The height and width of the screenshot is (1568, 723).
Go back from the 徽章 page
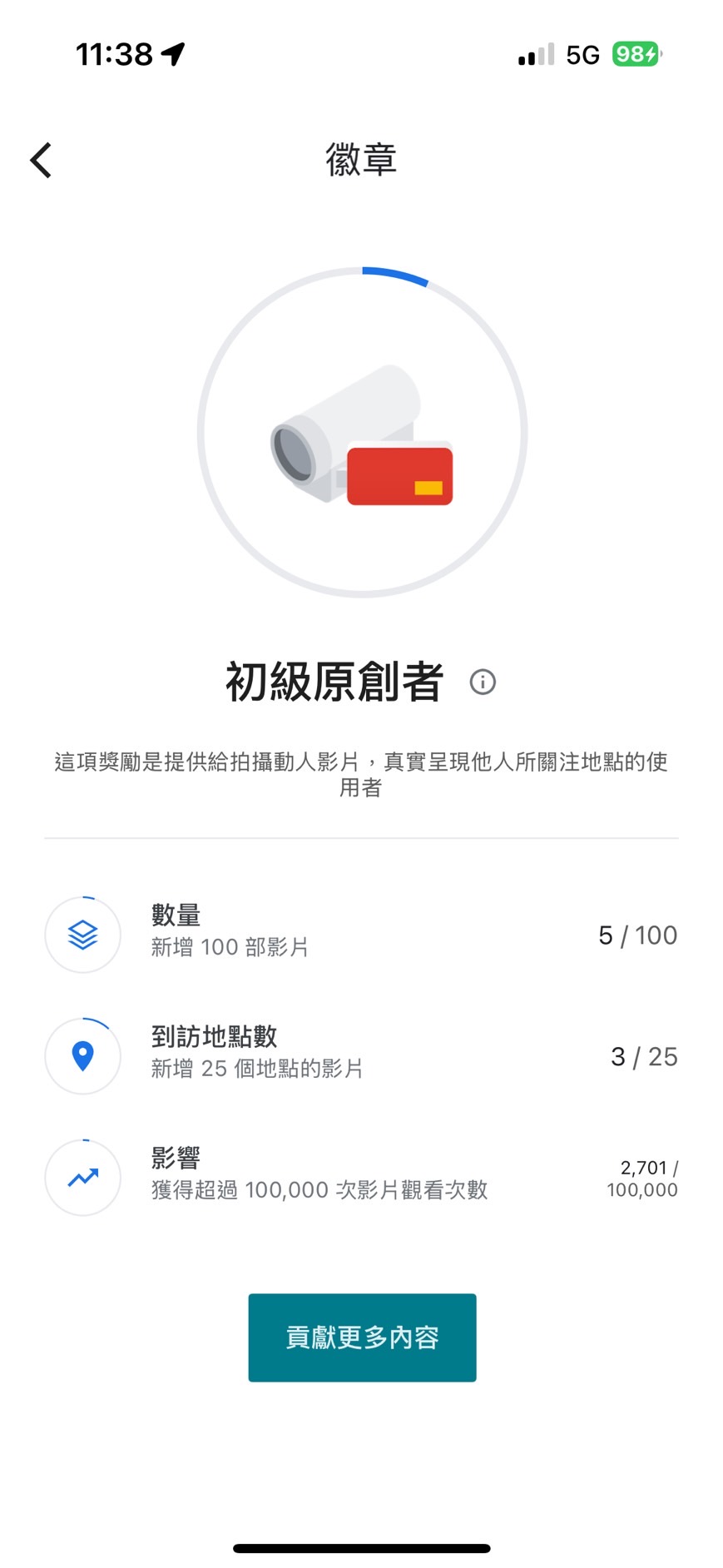click(x=41, y=160)
